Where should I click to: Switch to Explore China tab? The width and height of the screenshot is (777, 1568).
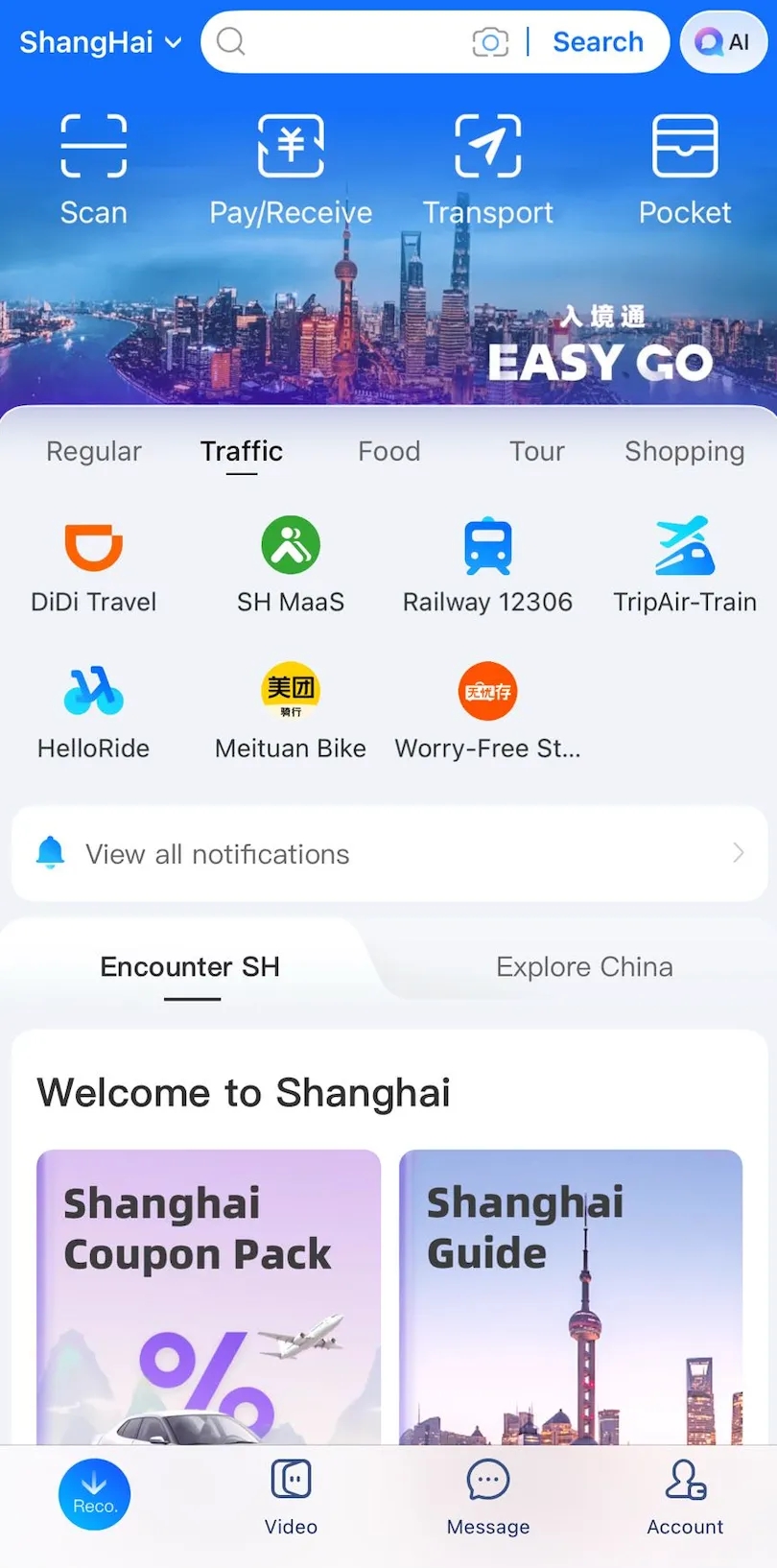[584, 966]
